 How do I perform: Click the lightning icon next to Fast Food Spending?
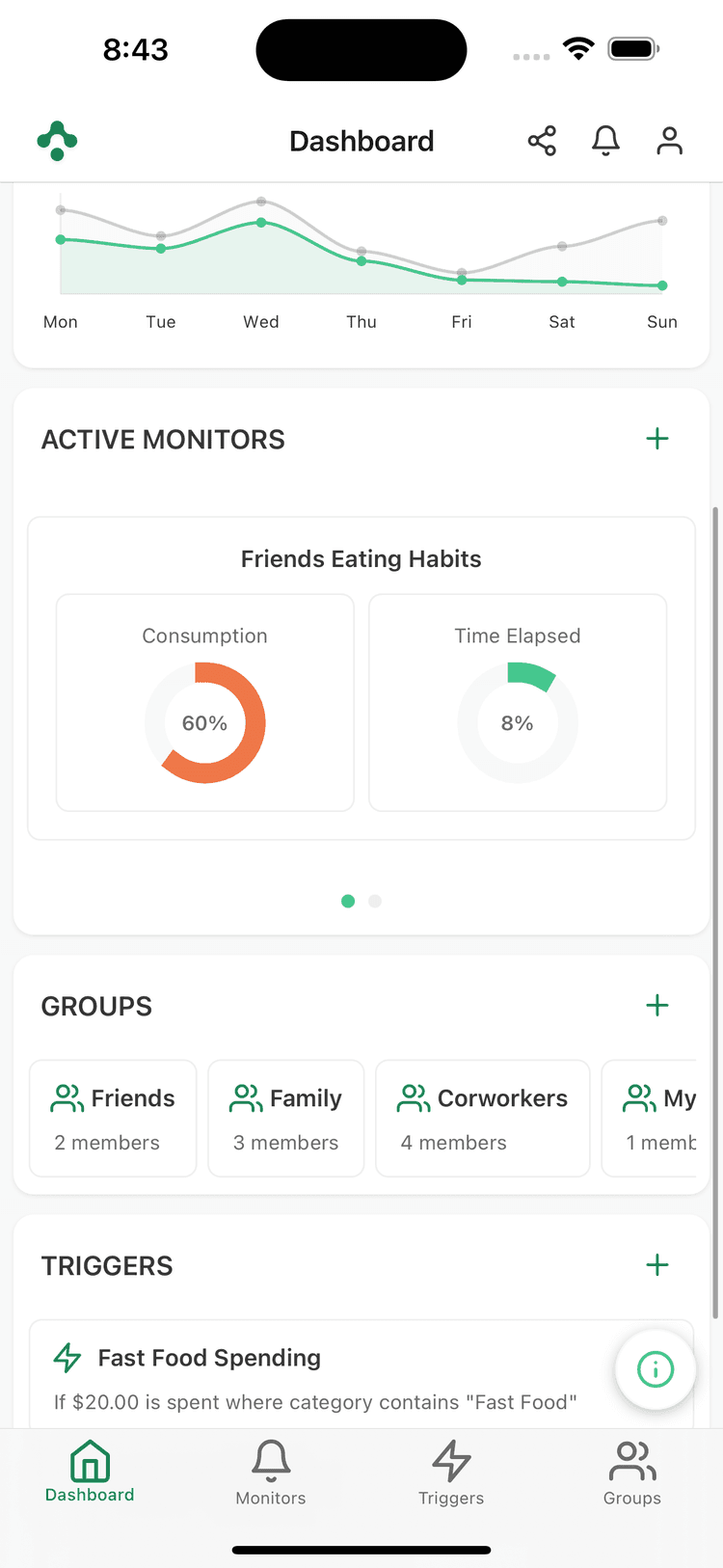(66, 1357)
